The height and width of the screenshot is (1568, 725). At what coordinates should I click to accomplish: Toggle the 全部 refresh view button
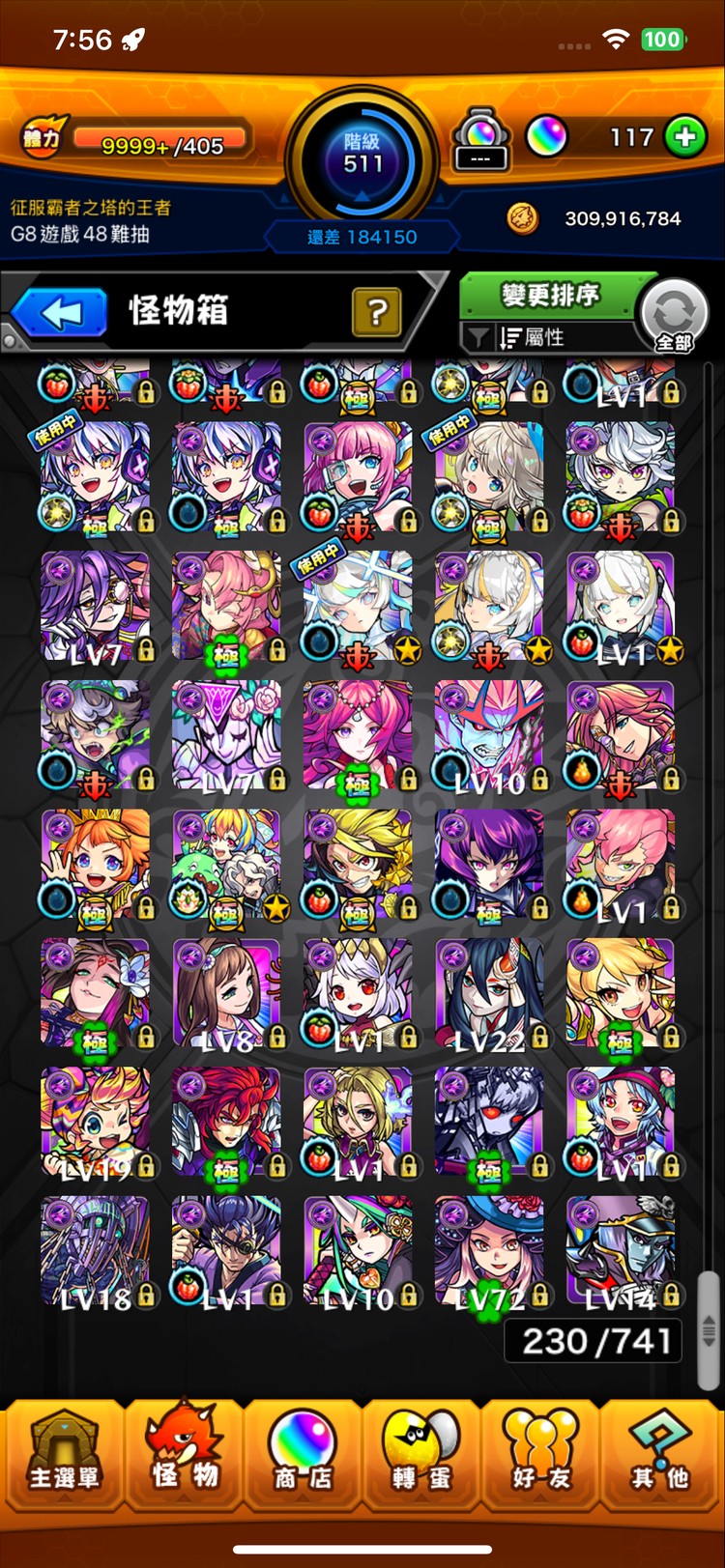pyautogui.click(x=674, y=316)
